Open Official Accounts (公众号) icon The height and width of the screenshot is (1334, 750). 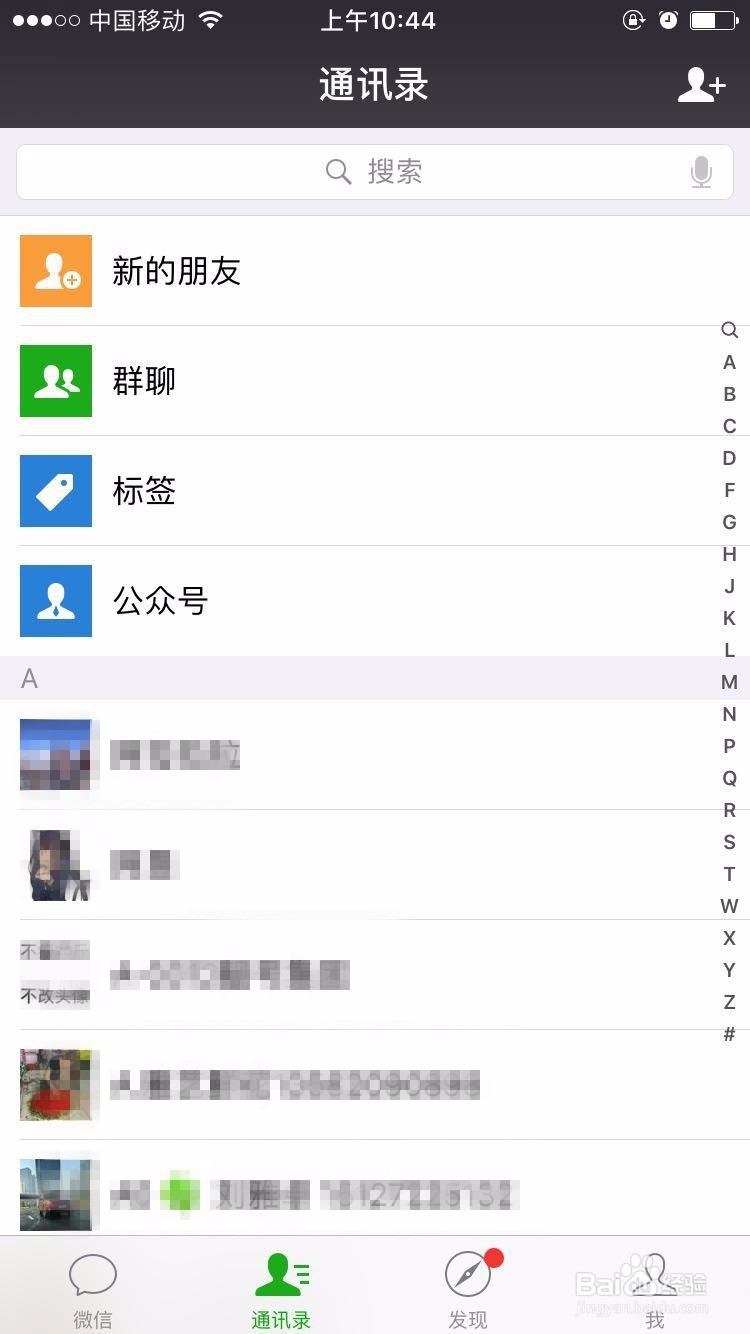(x=55, y=601)
